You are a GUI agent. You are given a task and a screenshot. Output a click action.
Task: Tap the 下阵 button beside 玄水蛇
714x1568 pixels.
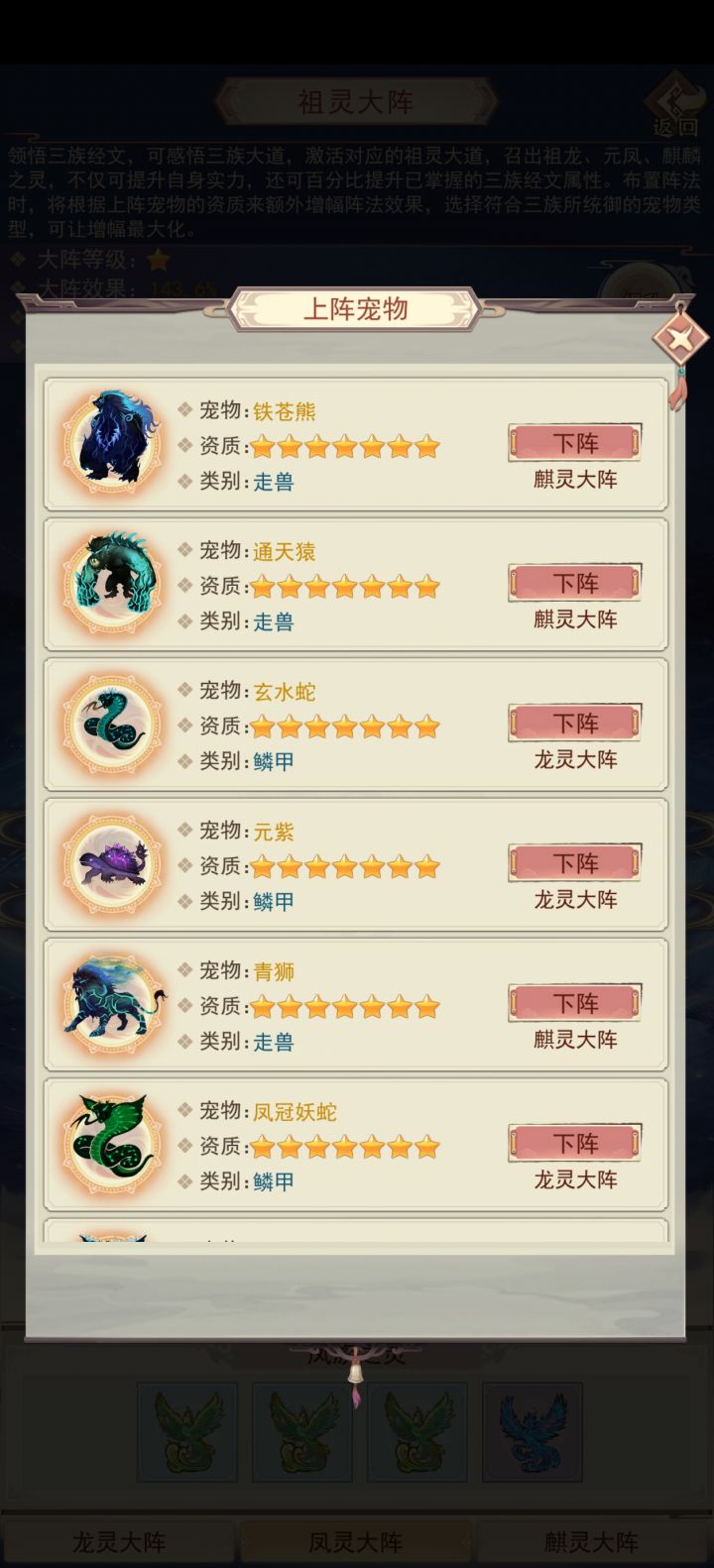tap(575, 722)
